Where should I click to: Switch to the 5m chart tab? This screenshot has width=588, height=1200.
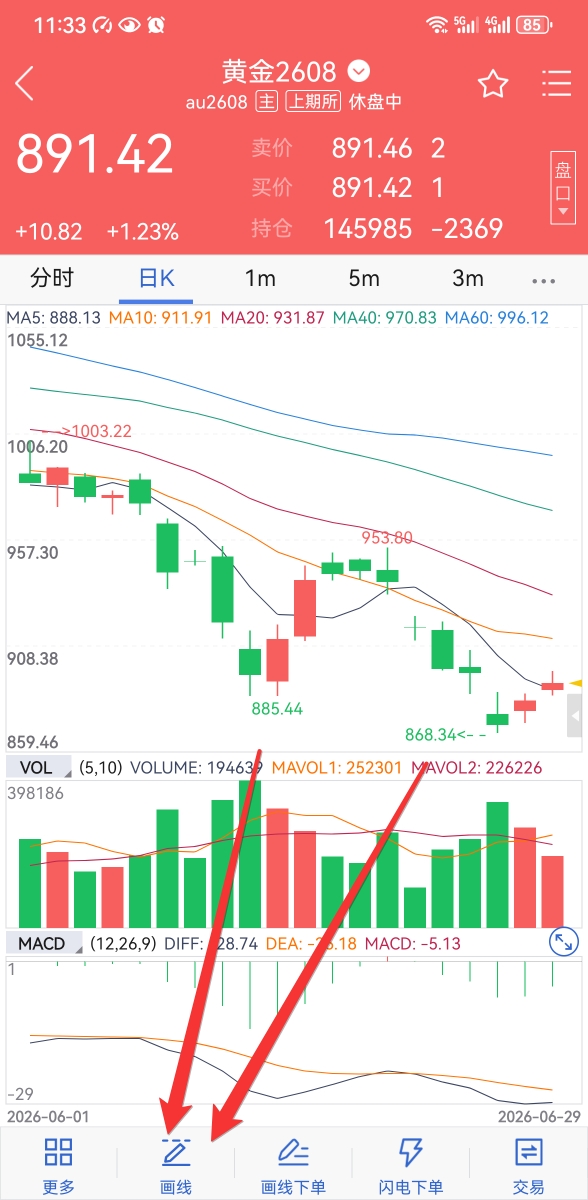tap(364, 278)
